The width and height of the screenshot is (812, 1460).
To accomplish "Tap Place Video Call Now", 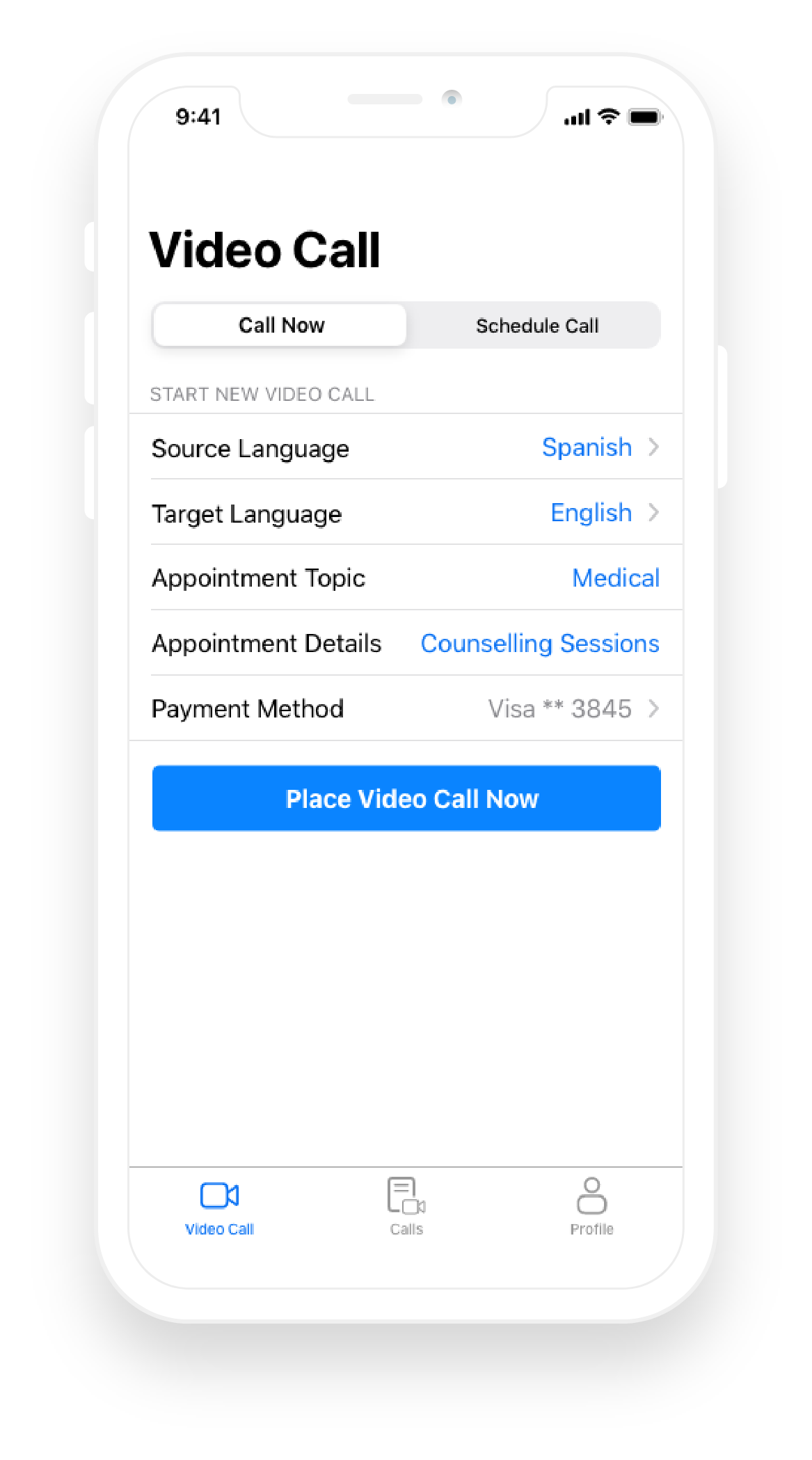I will point(406,798).
